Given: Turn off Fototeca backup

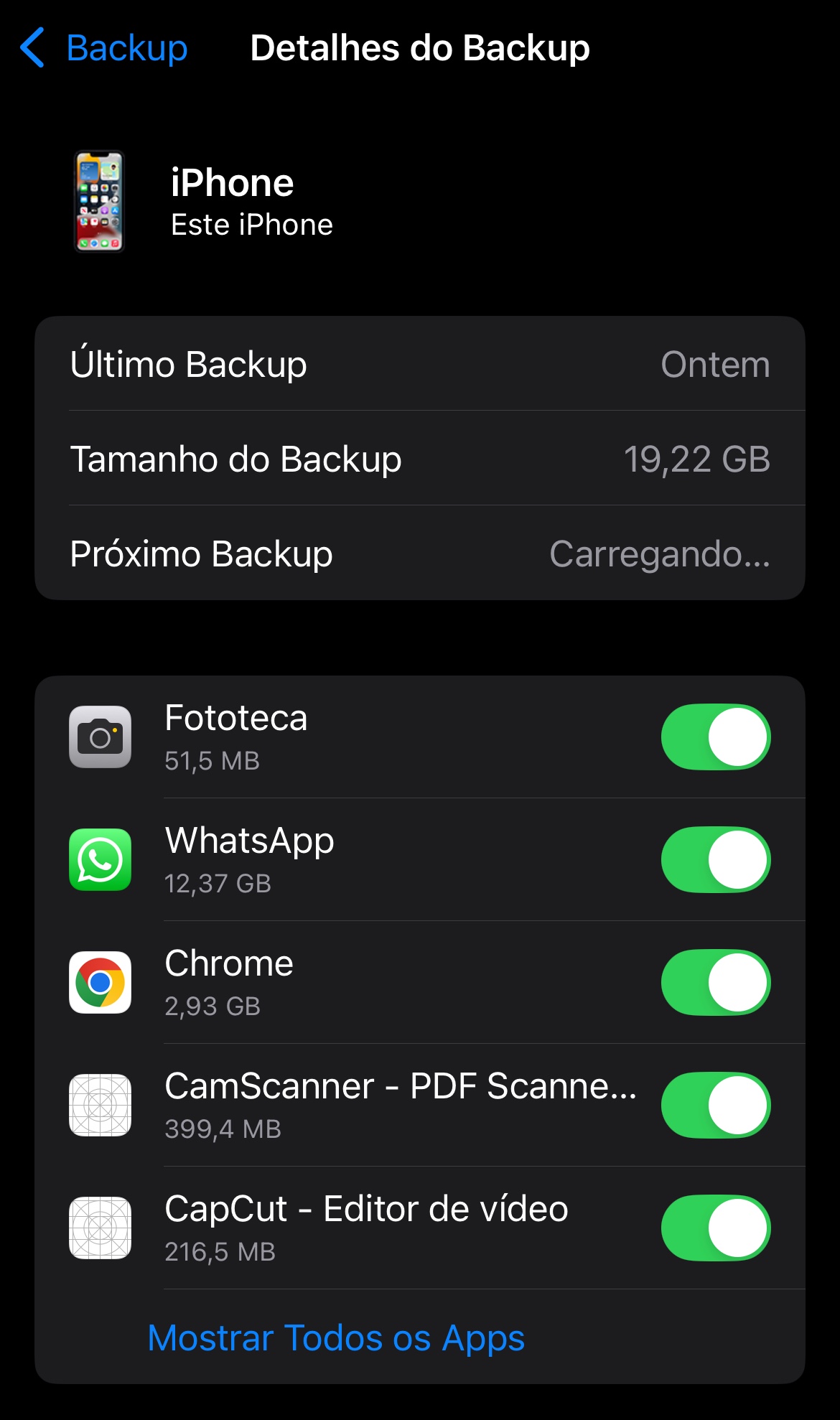Looking at the screenshot, I should (715, 737).
